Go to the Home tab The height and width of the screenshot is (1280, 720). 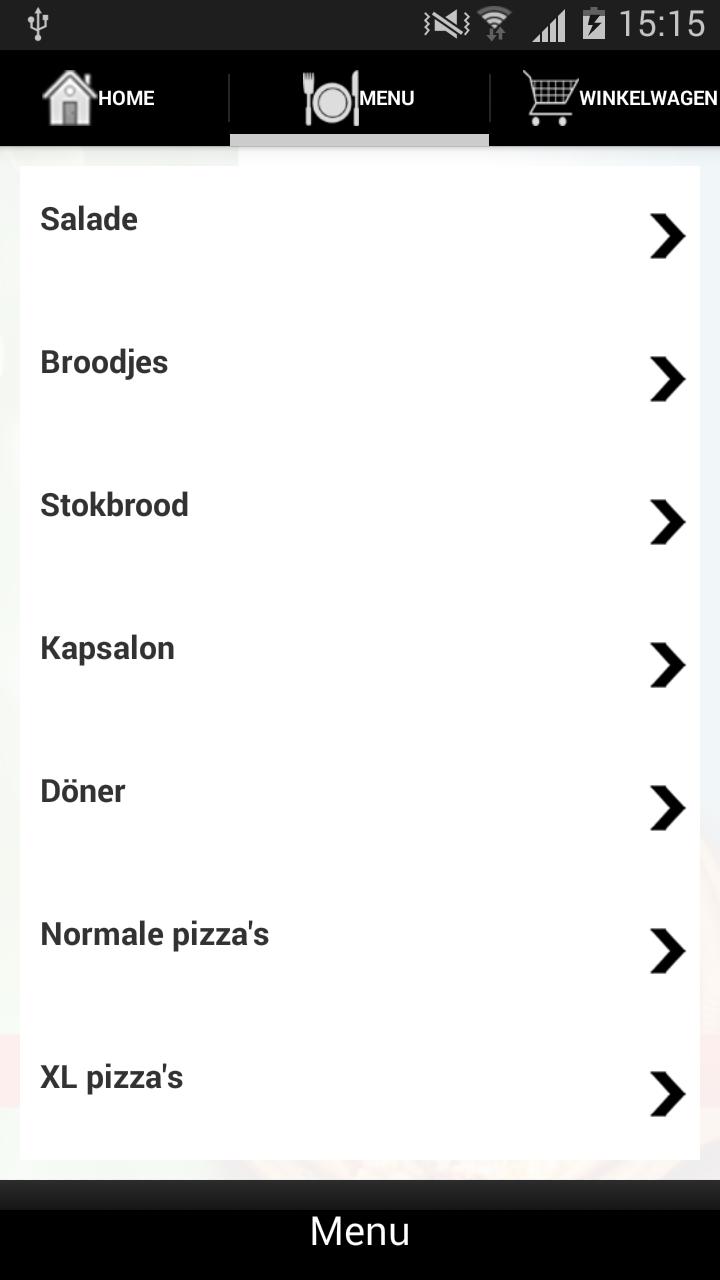100,98
